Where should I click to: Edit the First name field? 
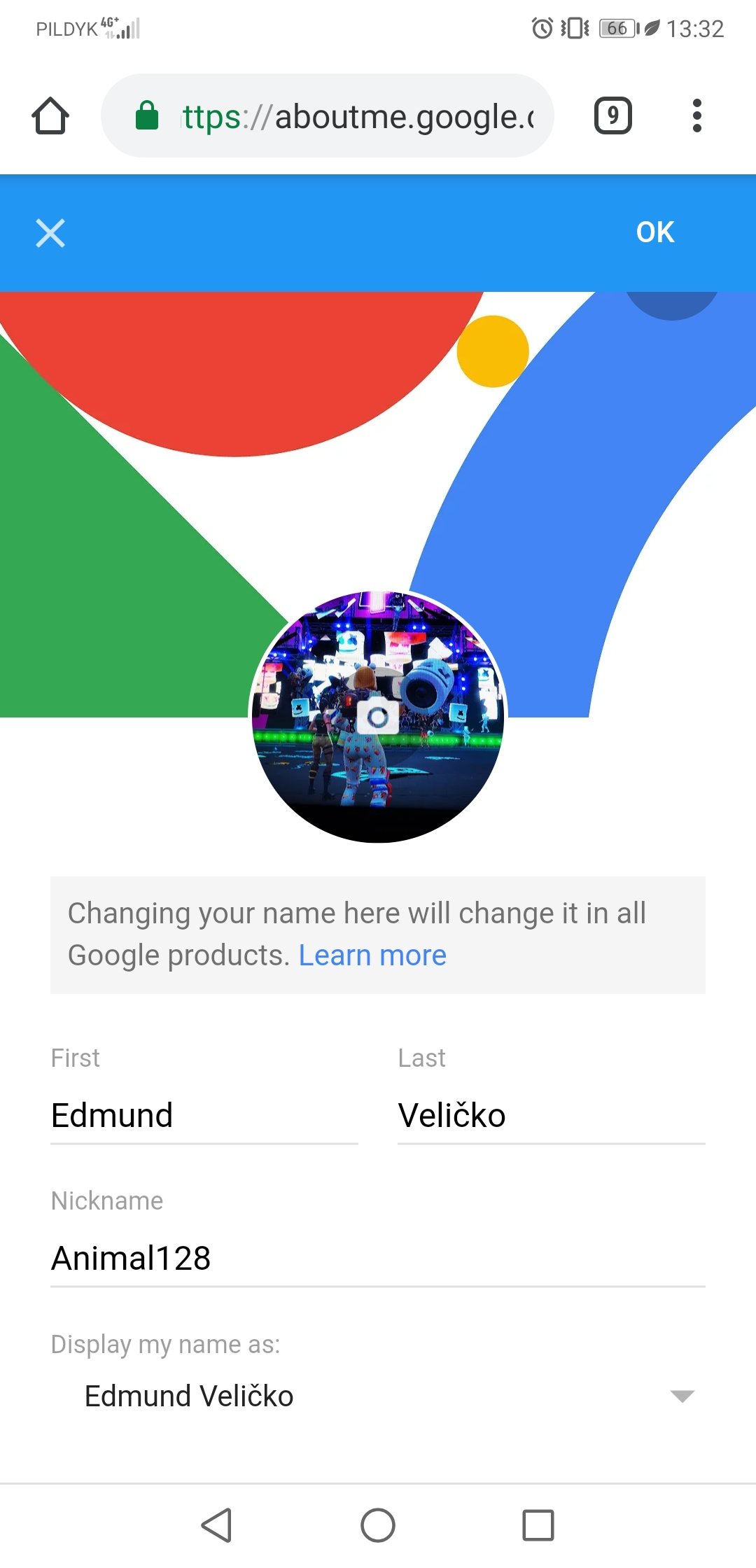(204, 1116)
